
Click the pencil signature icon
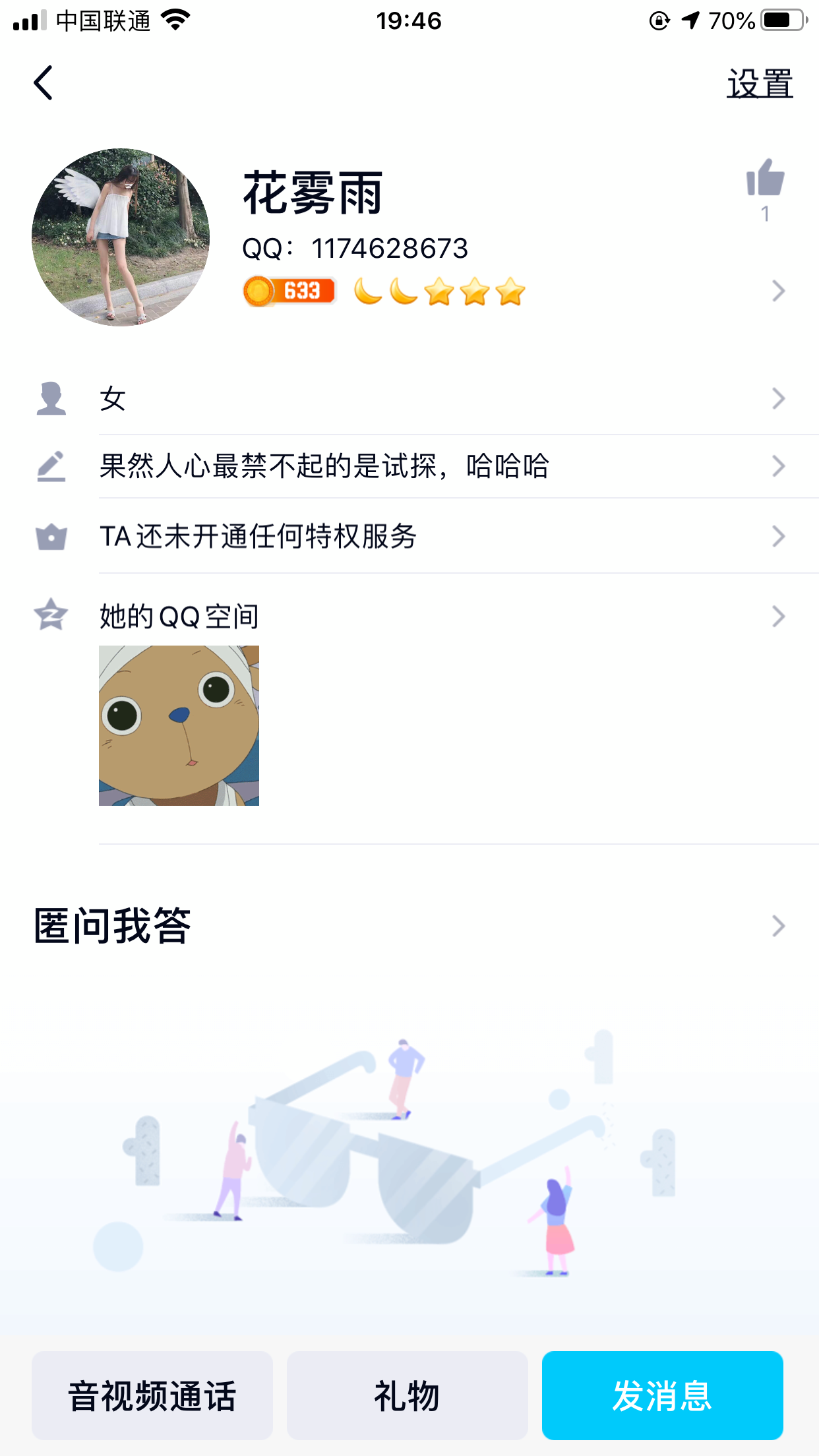pos(51,466)
